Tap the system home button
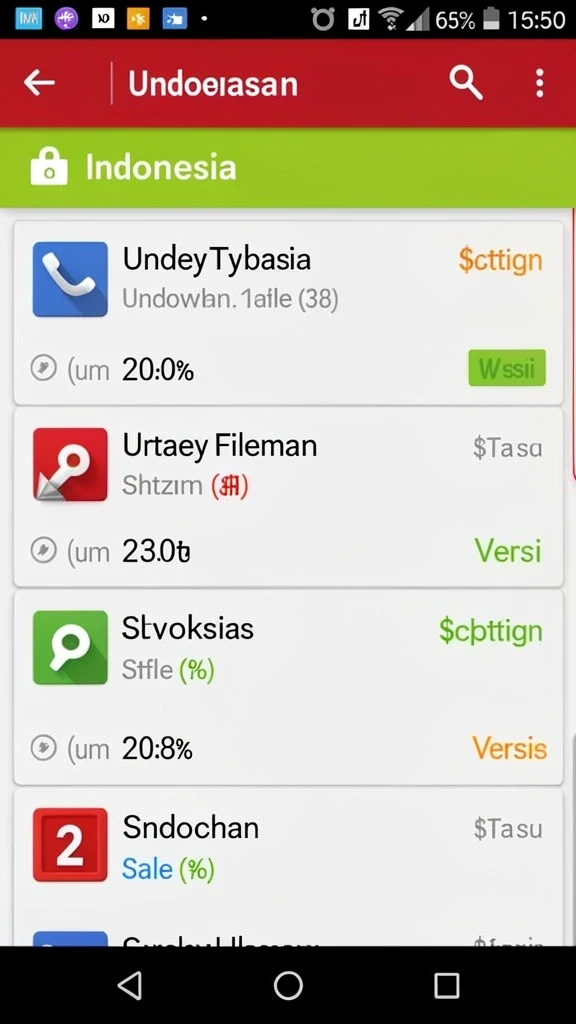Screen dimensions: 576x1024 [x=288, y=985]
